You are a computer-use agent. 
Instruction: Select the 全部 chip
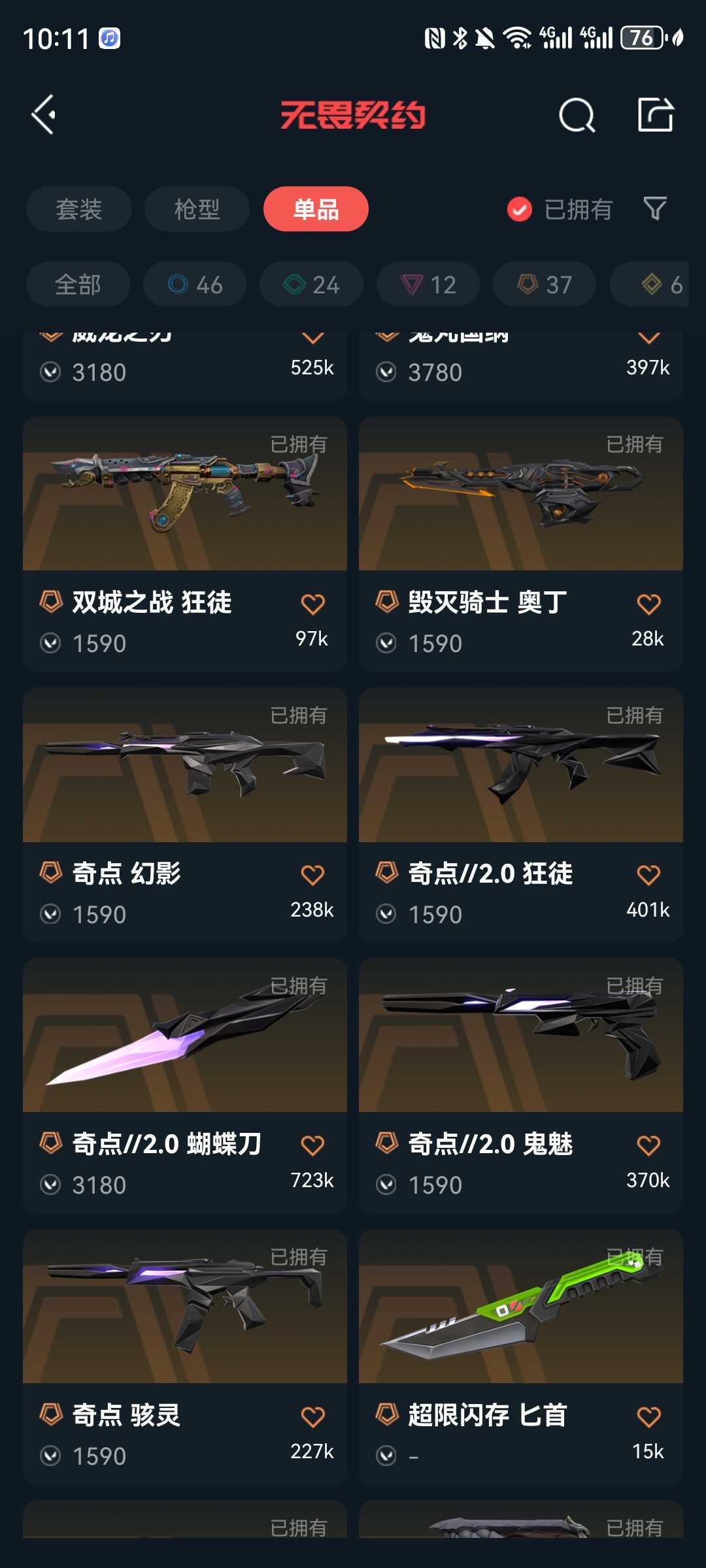78,284
